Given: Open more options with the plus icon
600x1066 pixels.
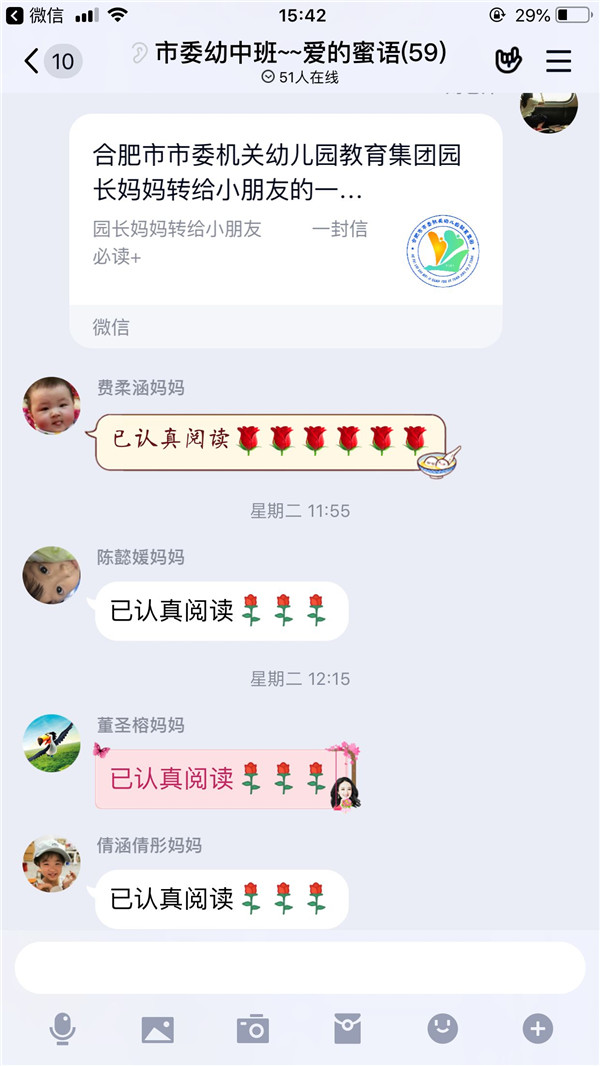Looking at the screenshot, I should [x=537, y=1028].
